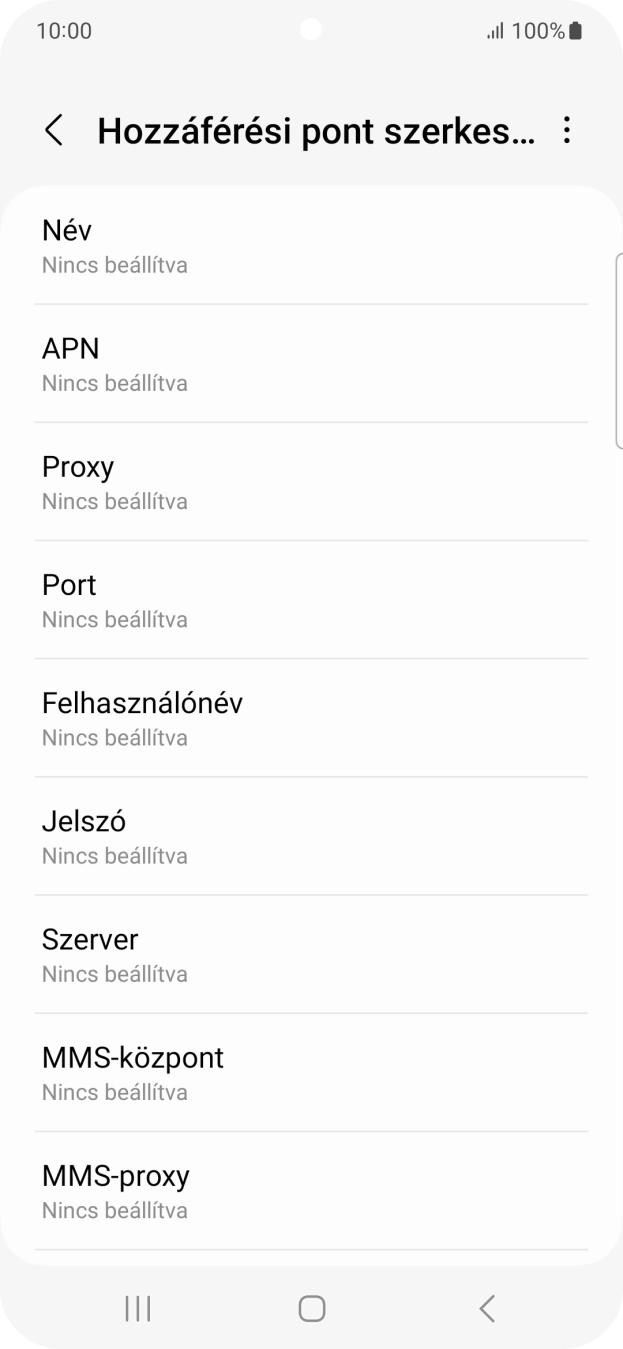Viewport: 623px width, 1349px height.
Task: Open the Port setting
Action: point(311,600)
